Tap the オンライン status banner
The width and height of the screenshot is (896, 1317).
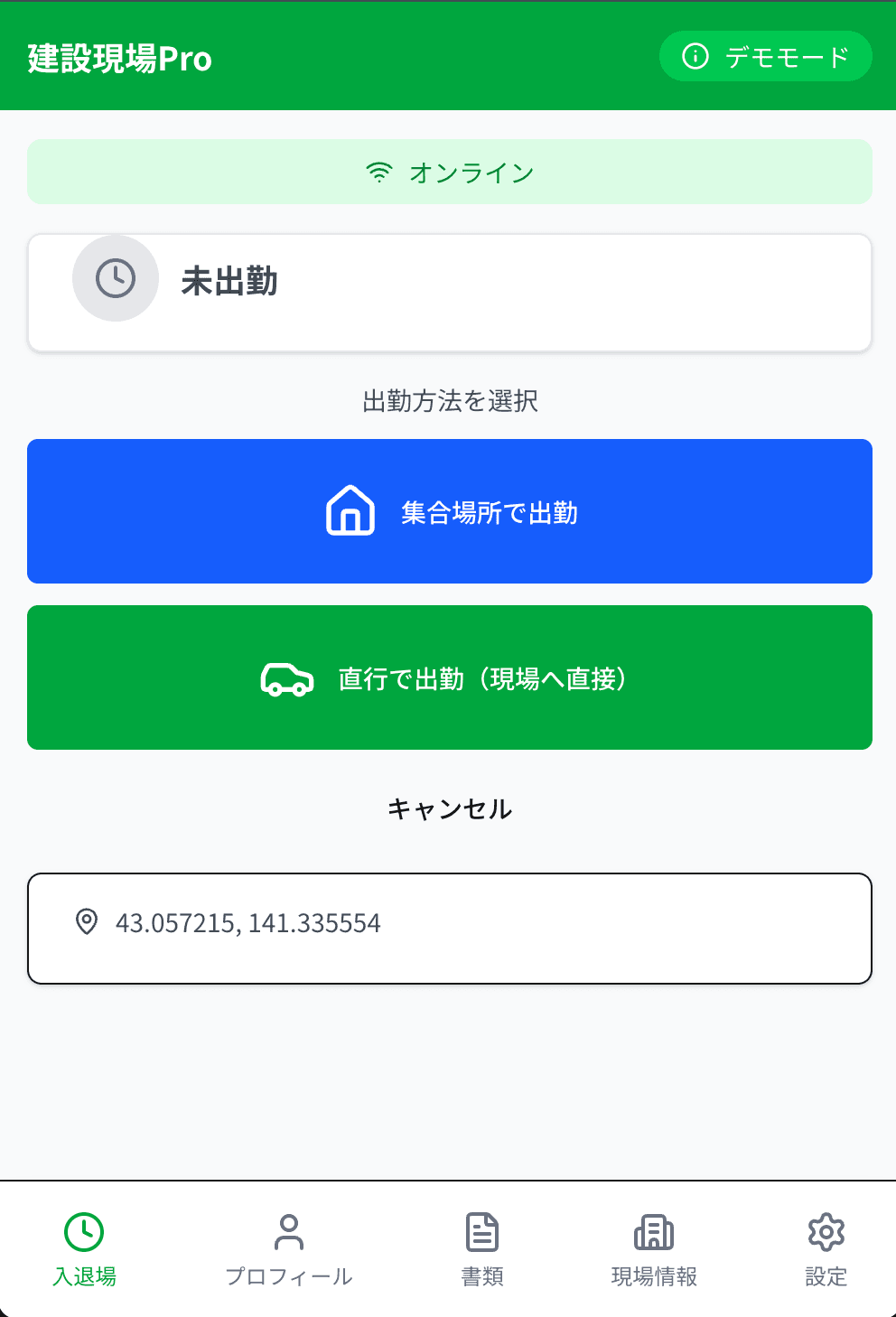click(448, 172)
